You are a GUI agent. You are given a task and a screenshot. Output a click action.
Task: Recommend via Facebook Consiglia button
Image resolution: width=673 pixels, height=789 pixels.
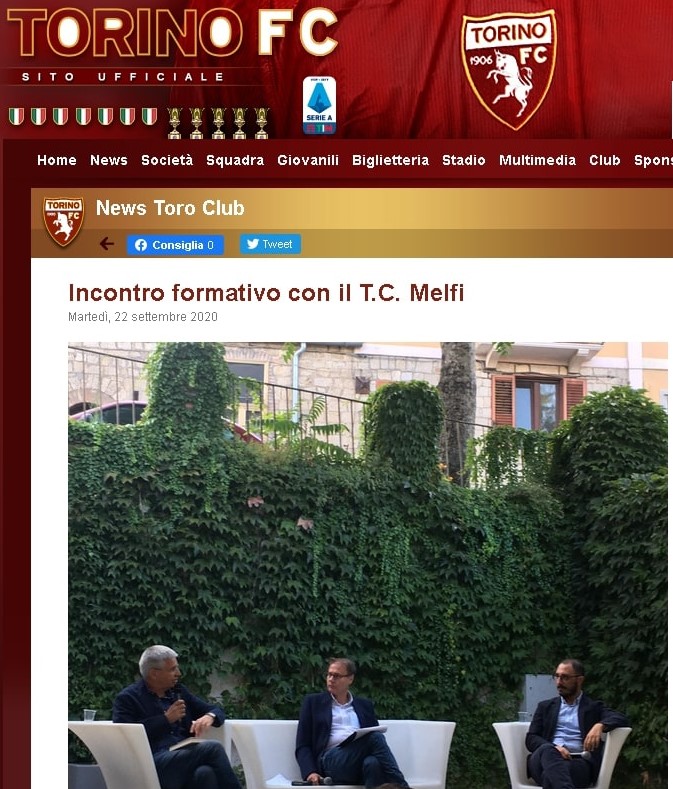click(175, 245)
